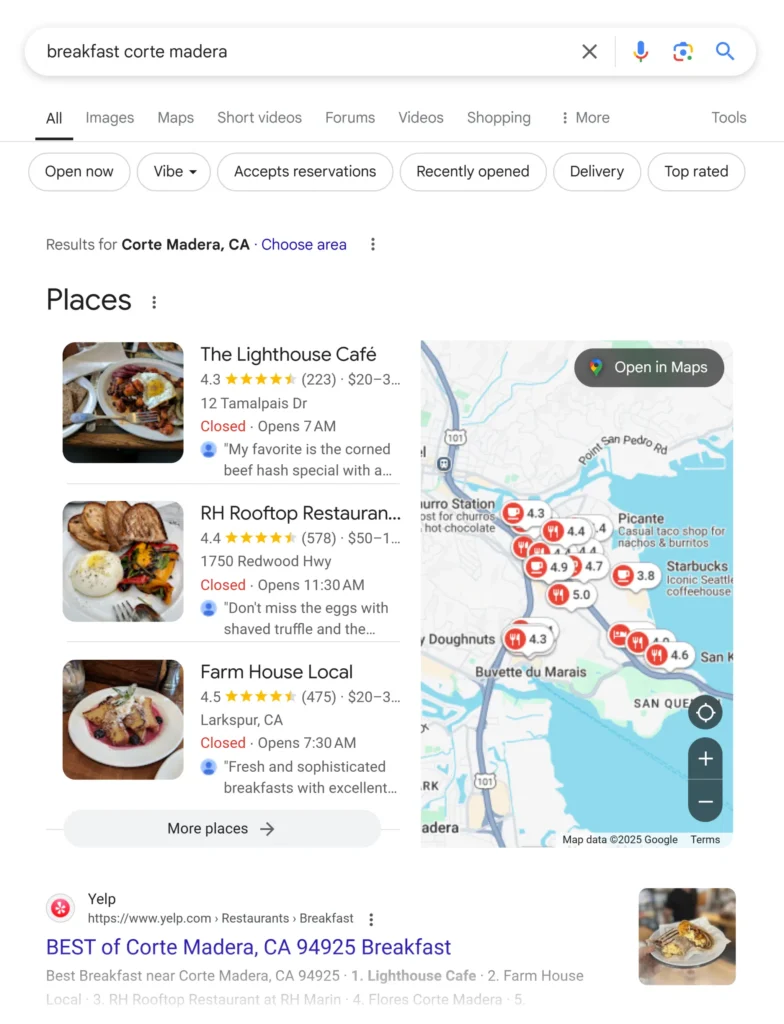
Task: Show More places
Action: [x=222, y=829]
